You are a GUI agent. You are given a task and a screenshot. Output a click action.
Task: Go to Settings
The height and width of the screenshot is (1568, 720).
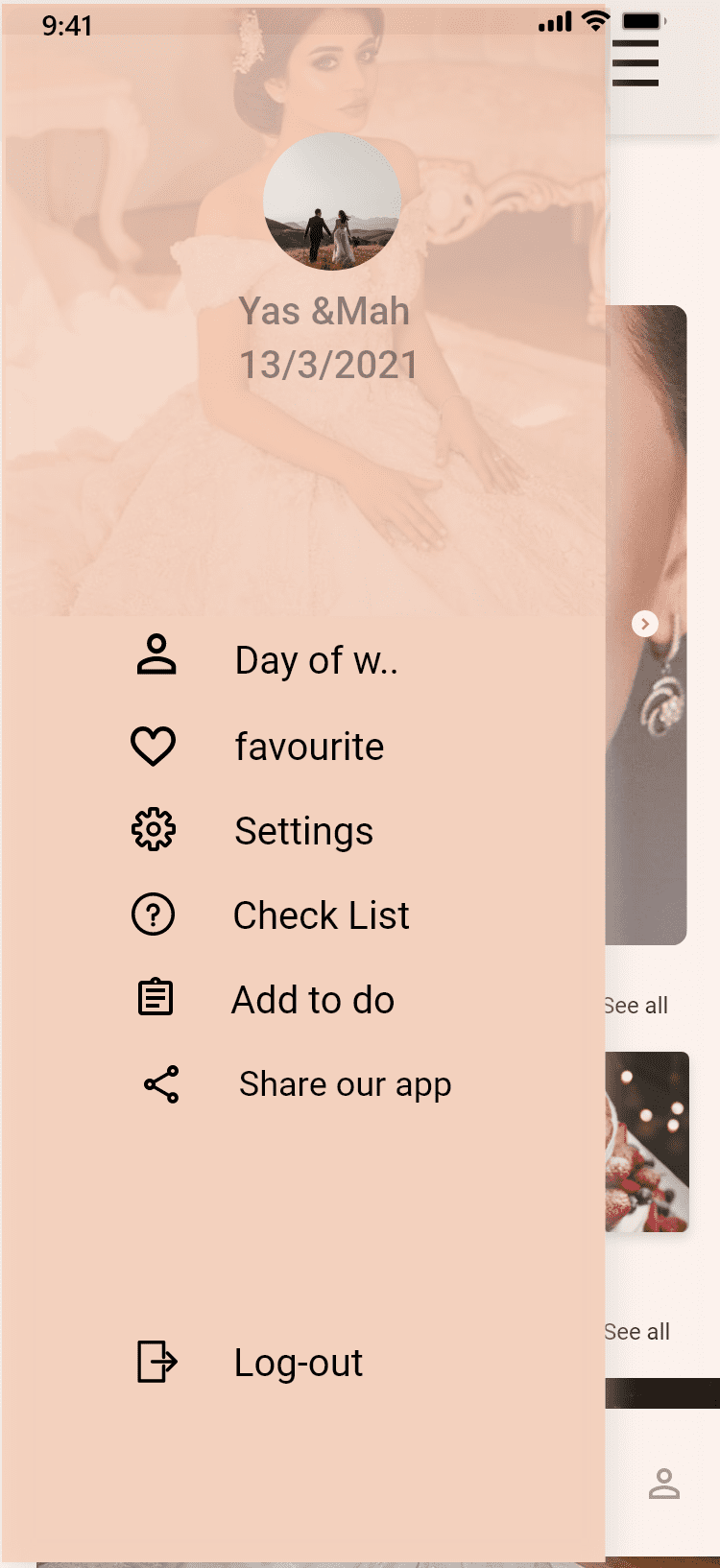[x=252, y=830]
